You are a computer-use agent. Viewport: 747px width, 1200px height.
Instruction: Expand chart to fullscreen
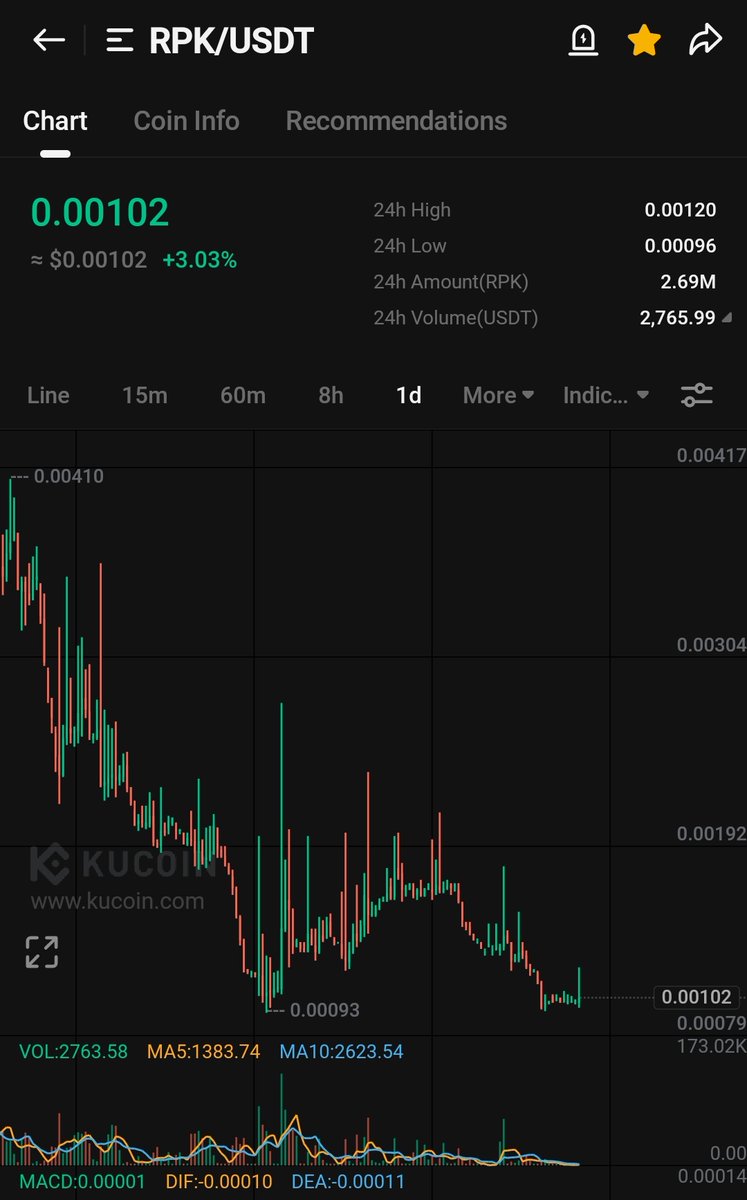(x=42, y=952)
